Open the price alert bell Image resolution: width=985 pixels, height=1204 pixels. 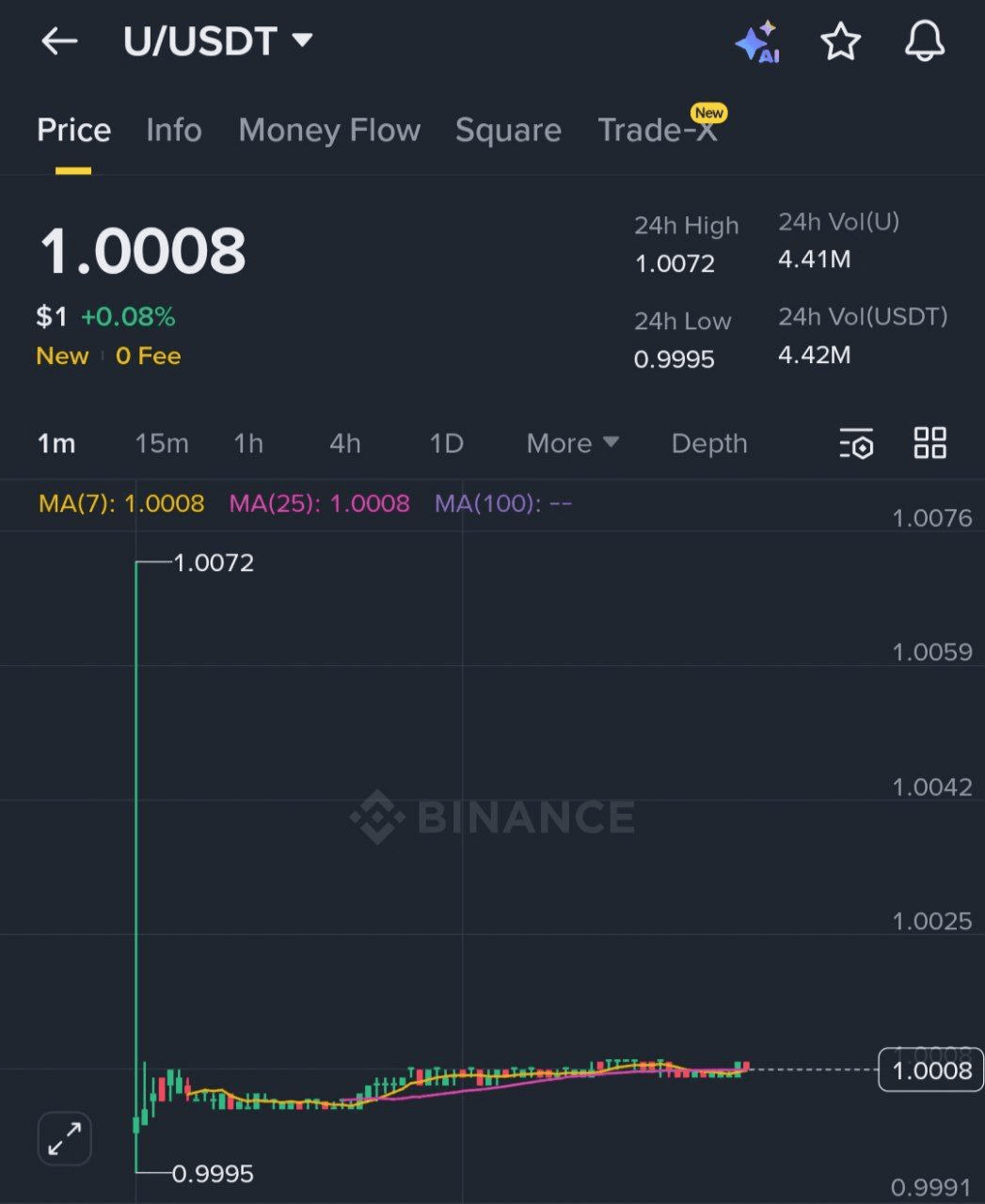tap(924, 42)
